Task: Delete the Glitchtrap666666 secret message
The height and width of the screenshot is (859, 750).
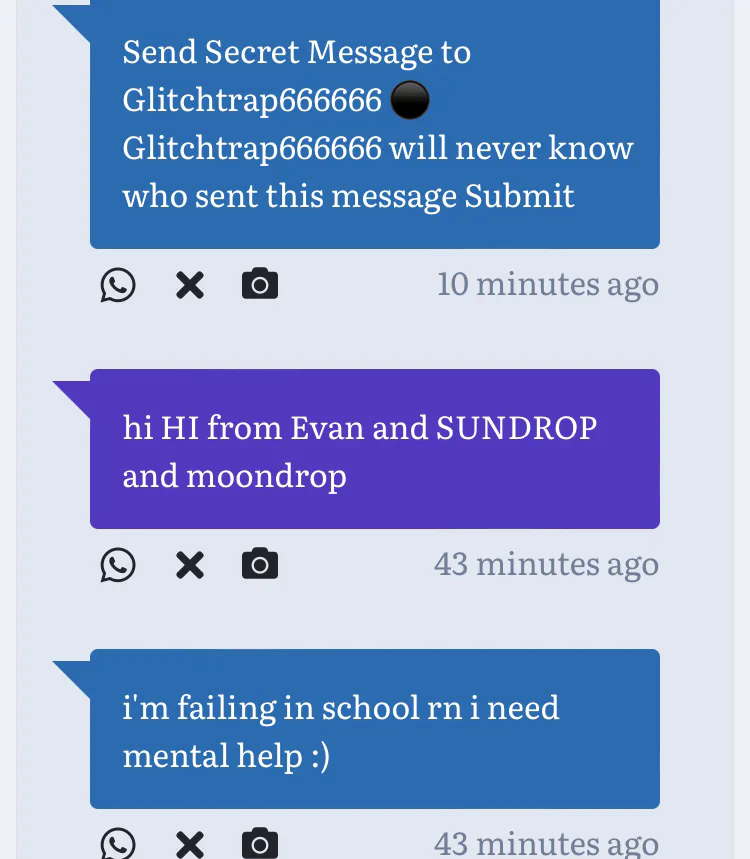Action: point(190,286)
